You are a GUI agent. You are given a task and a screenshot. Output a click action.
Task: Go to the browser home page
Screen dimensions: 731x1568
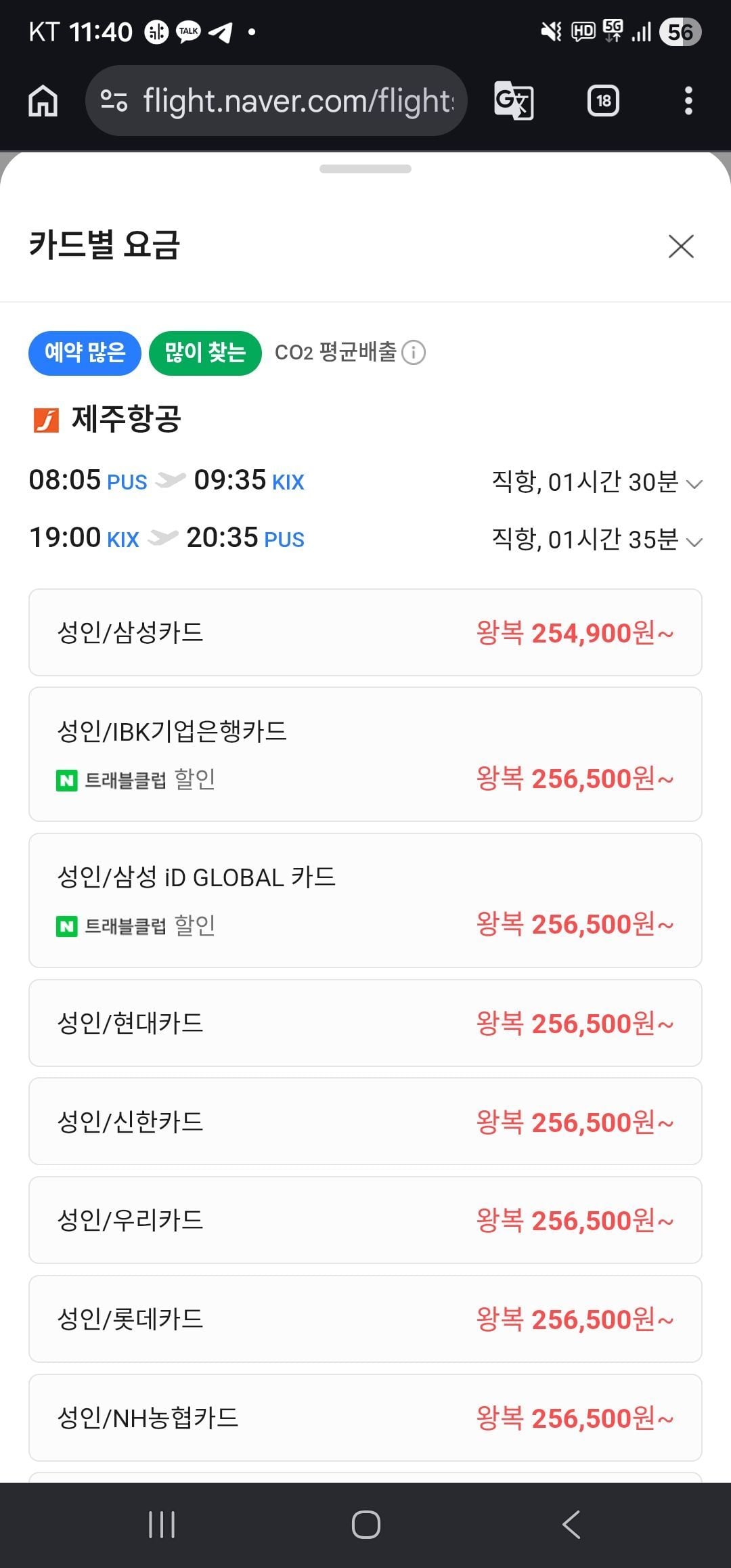pos(43,101)
